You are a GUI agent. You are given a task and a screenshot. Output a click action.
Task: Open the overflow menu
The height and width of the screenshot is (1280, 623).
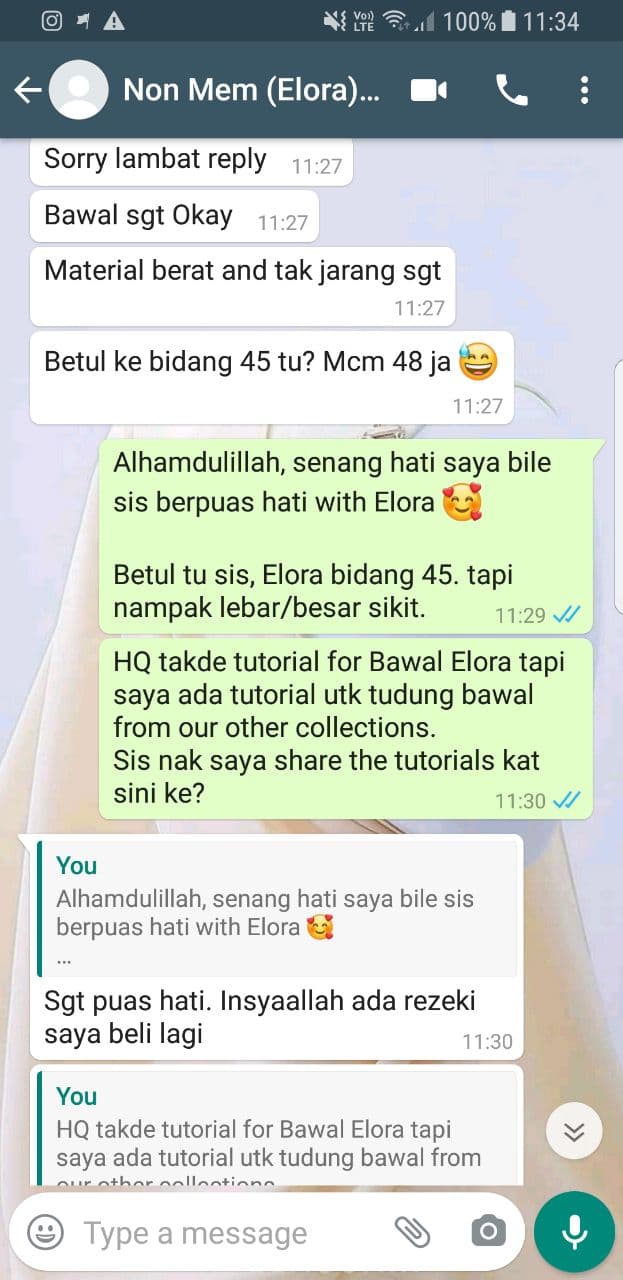click(585, 91)
